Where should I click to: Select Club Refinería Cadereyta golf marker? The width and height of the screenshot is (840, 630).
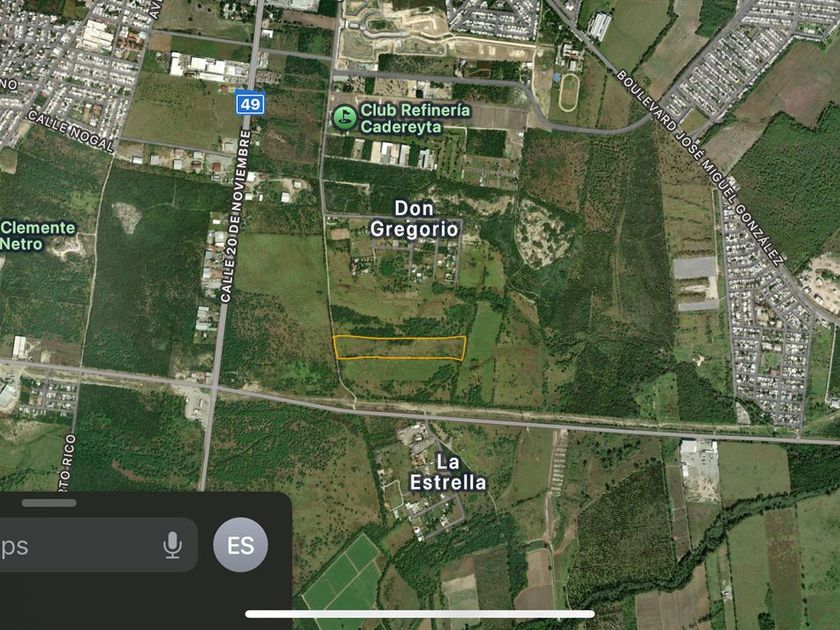[x=343, y=116]
